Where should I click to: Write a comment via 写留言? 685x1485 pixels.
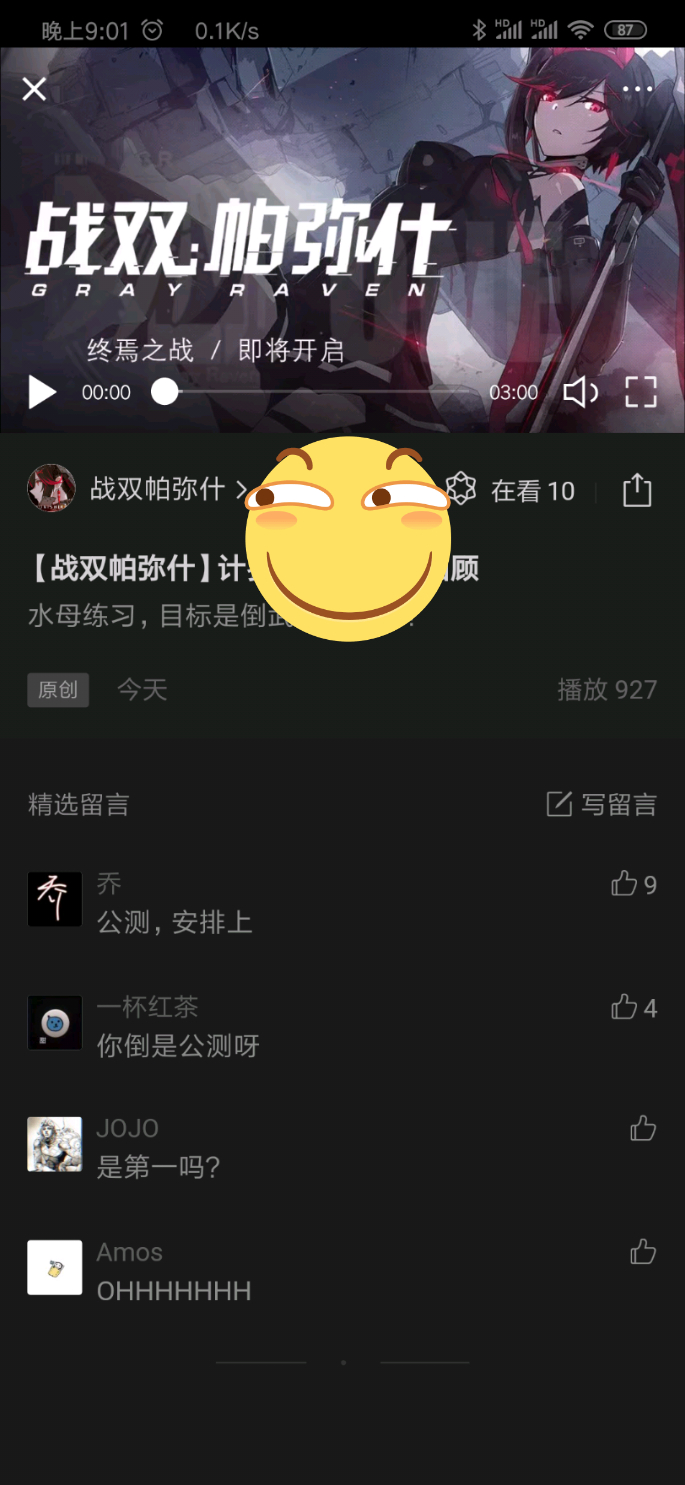coord(602,804)
